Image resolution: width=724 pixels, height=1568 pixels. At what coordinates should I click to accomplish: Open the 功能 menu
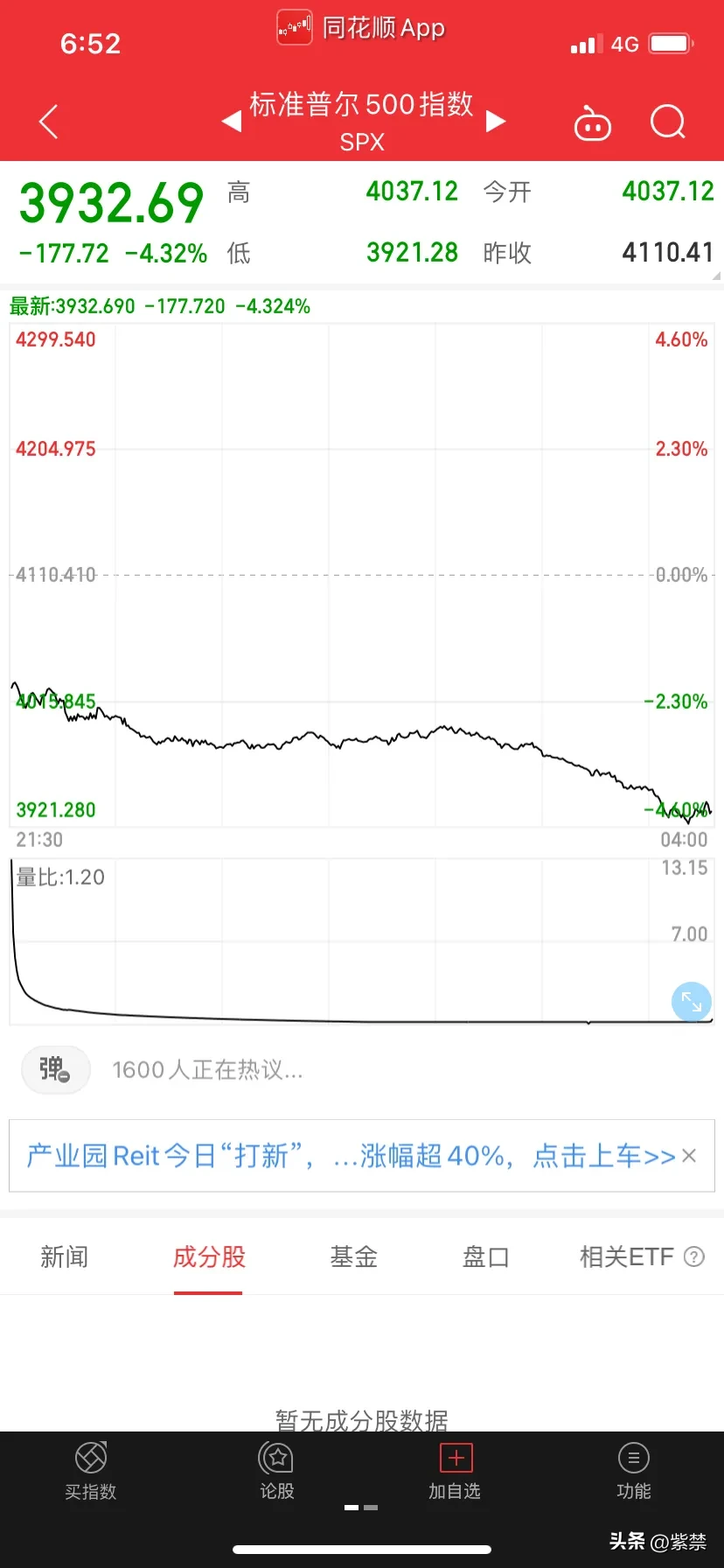[x=633, y=1472]
